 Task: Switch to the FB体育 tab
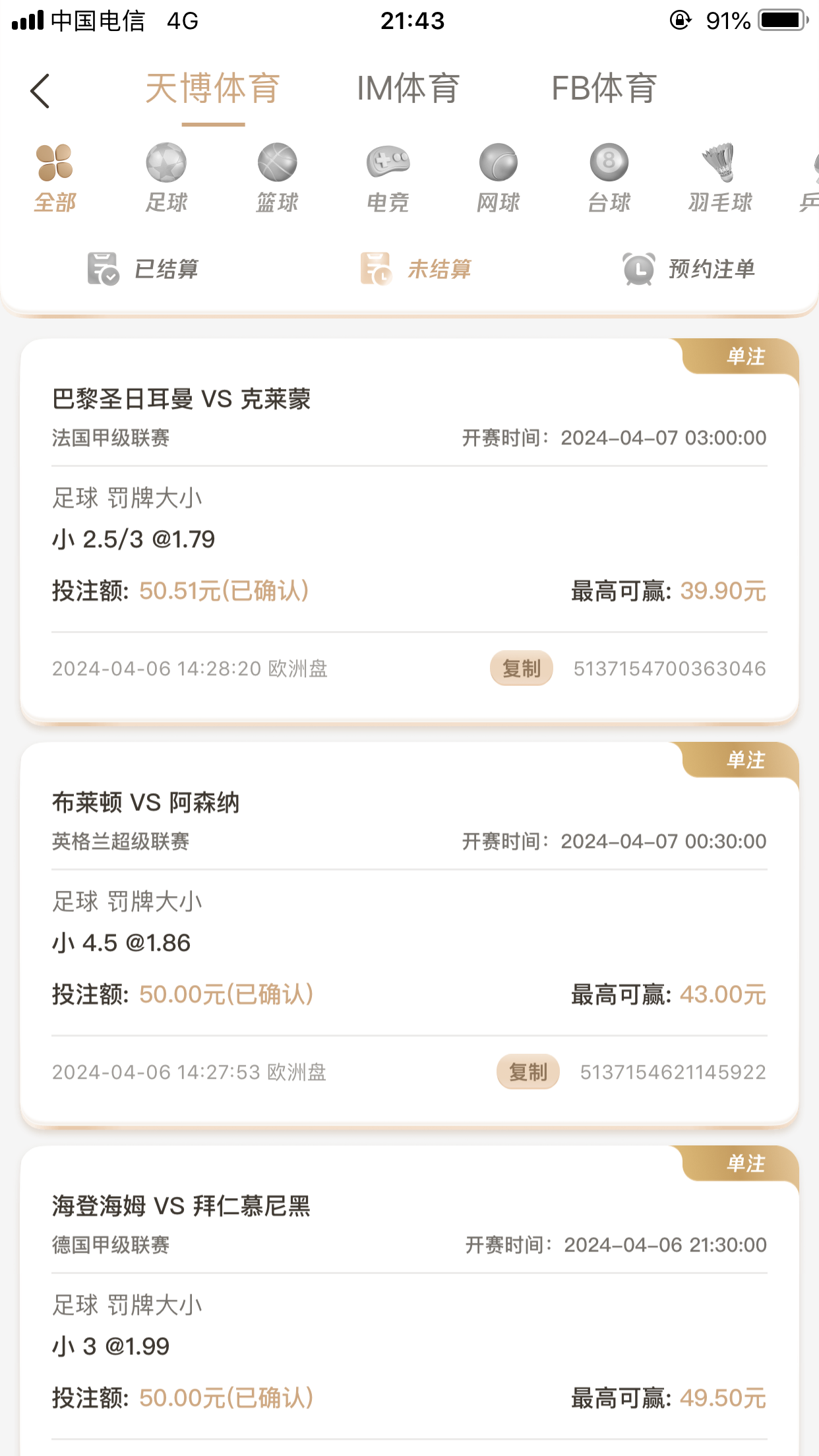point(603,89)
